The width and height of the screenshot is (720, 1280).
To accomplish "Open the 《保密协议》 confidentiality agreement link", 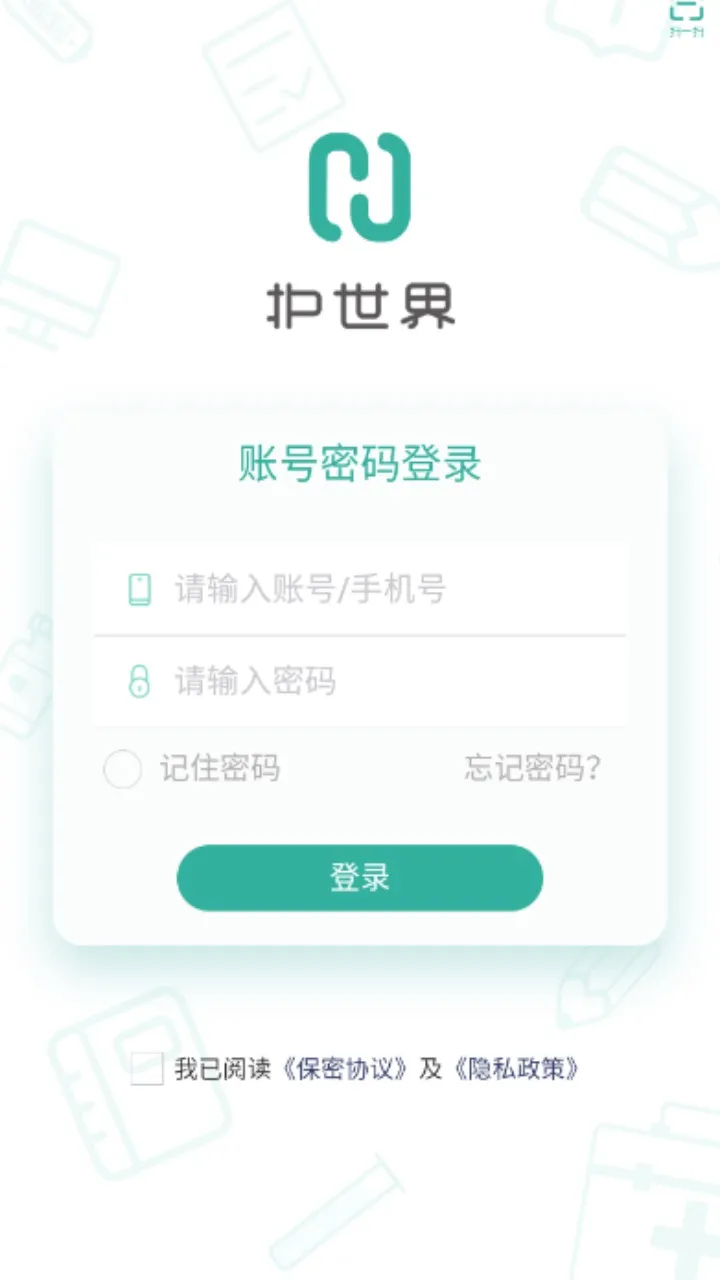I will 345,1069.
